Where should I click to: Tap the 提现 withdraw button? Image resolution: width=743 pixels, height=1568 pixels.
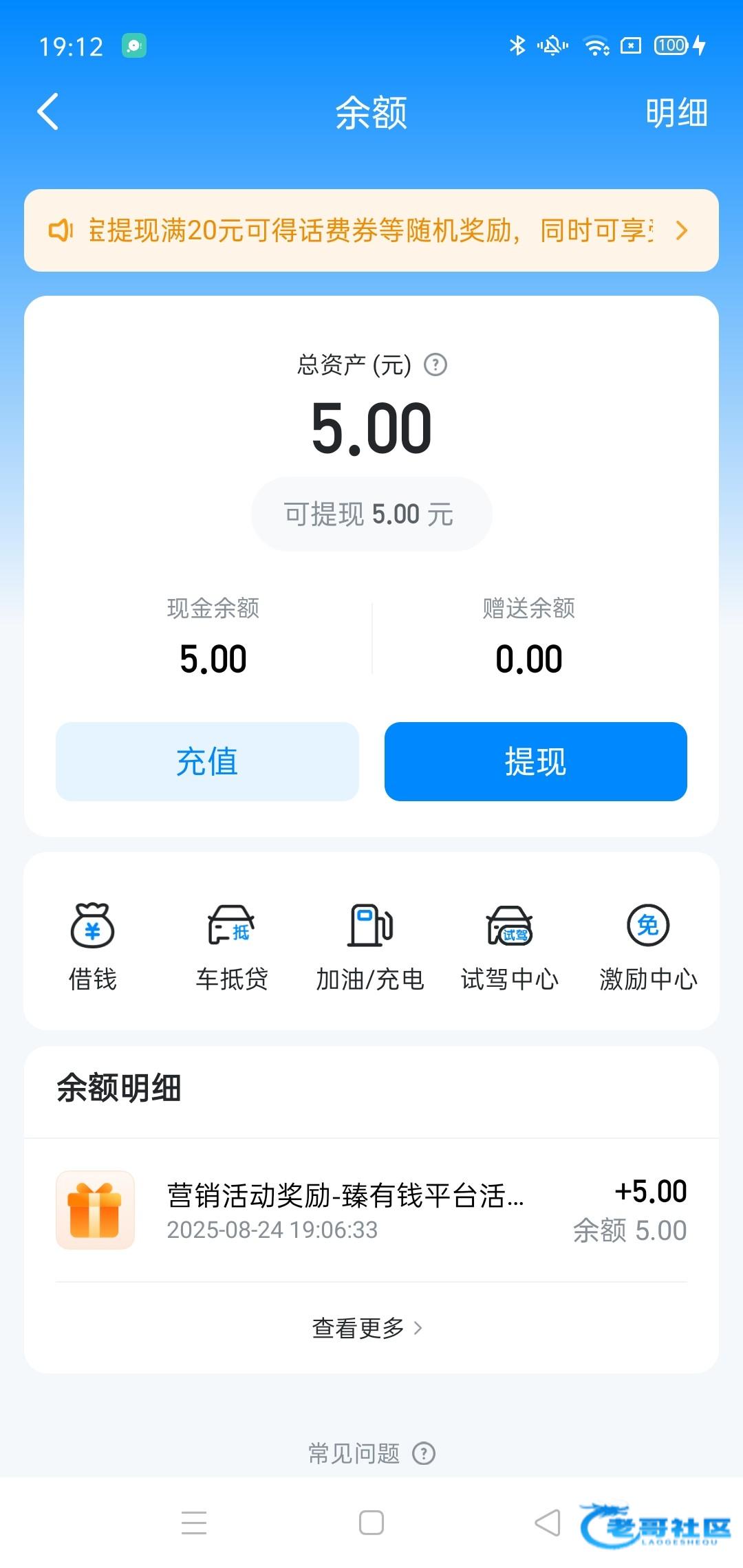click(535, 761)
